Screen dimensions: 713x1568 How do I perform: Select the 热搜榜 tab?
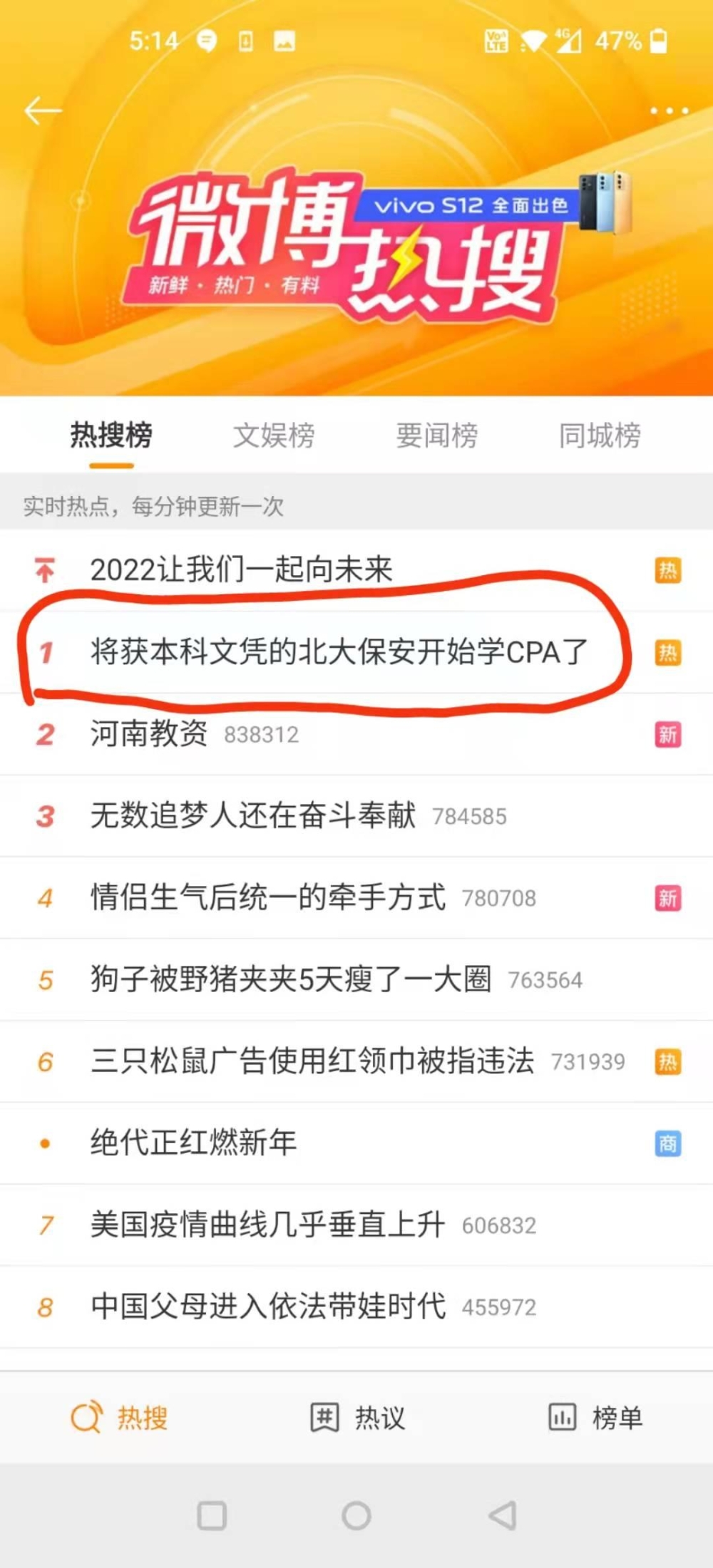click(x=111, y=435)
